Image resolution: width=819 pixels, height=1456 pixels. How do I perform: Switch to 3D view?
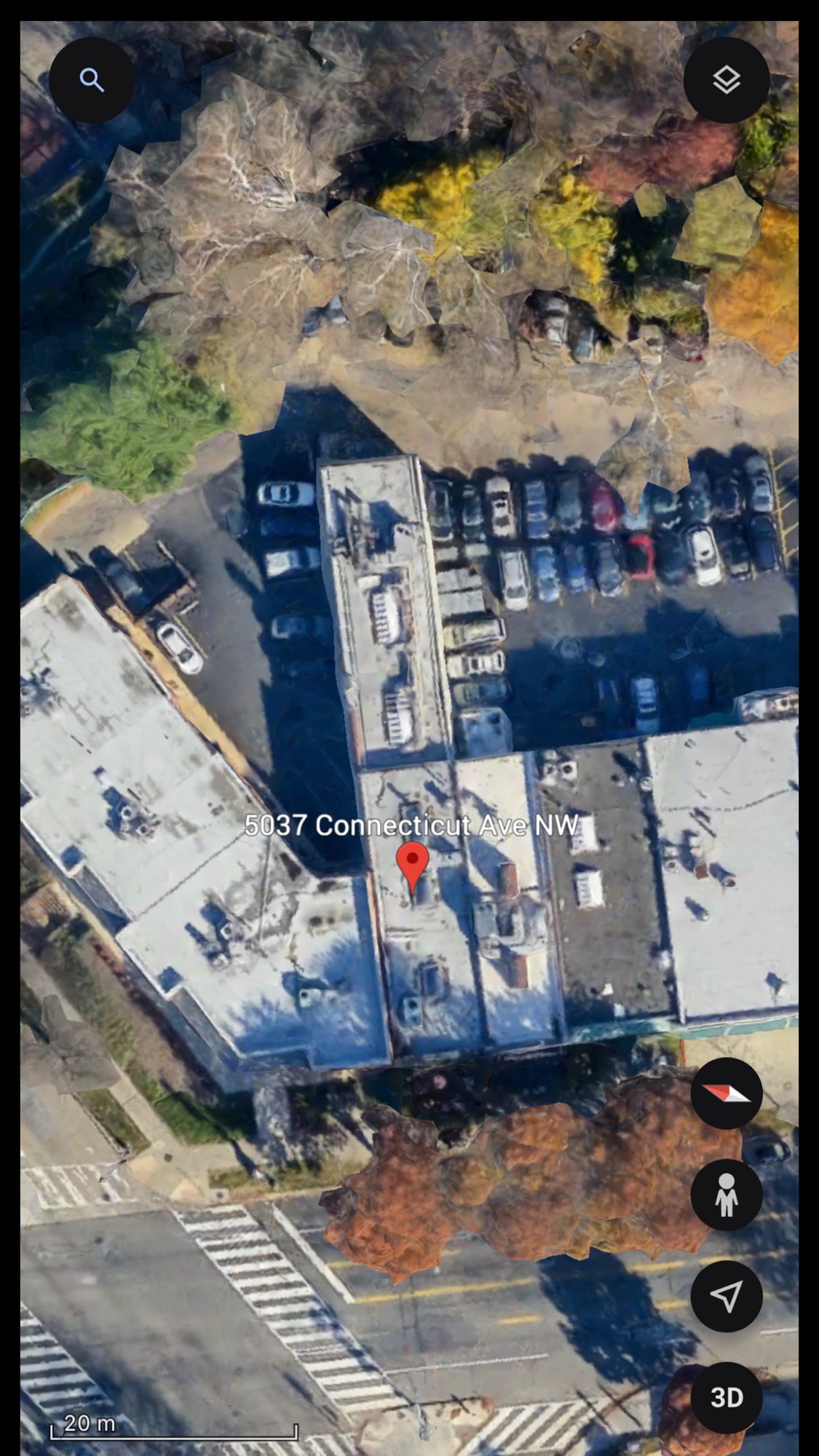726,1398
